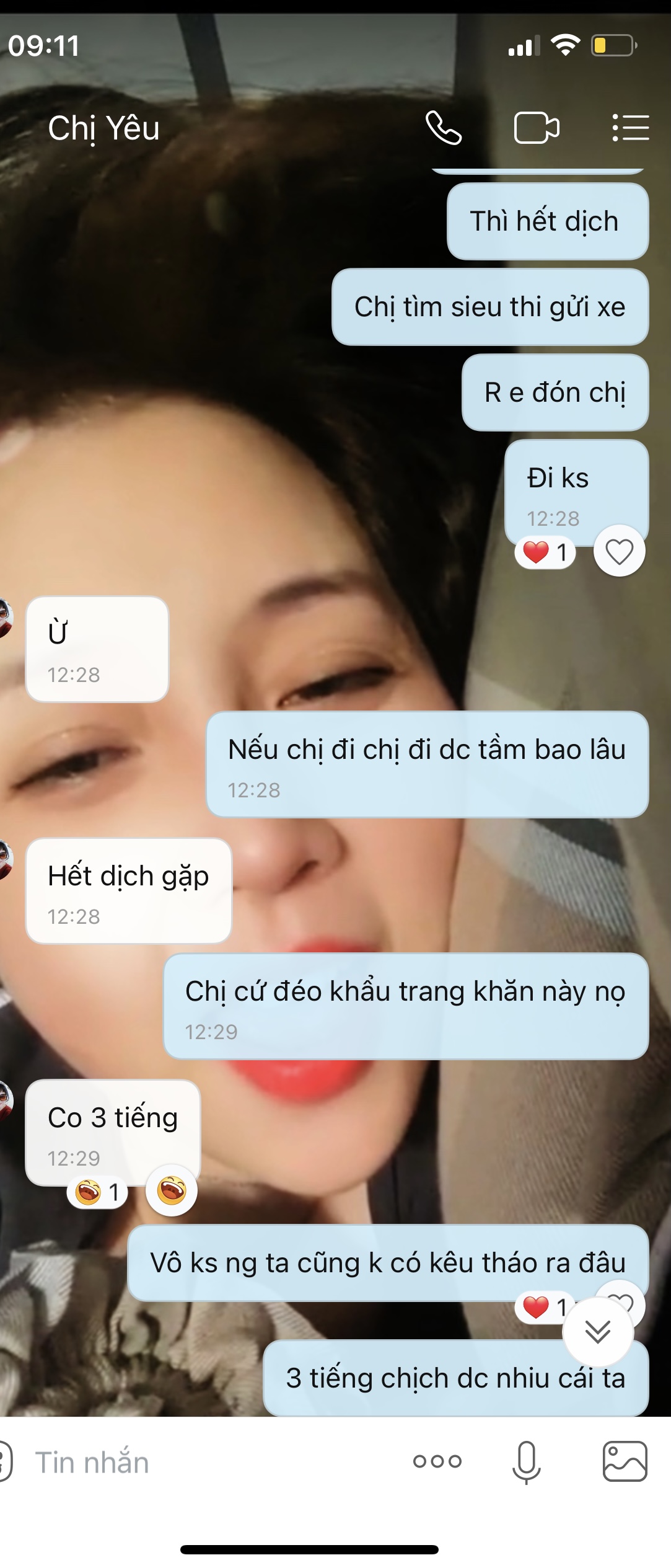671x1568 pixels.
Task: Start a video call with Chị Yêu
Action: click(x=537, y=128)
